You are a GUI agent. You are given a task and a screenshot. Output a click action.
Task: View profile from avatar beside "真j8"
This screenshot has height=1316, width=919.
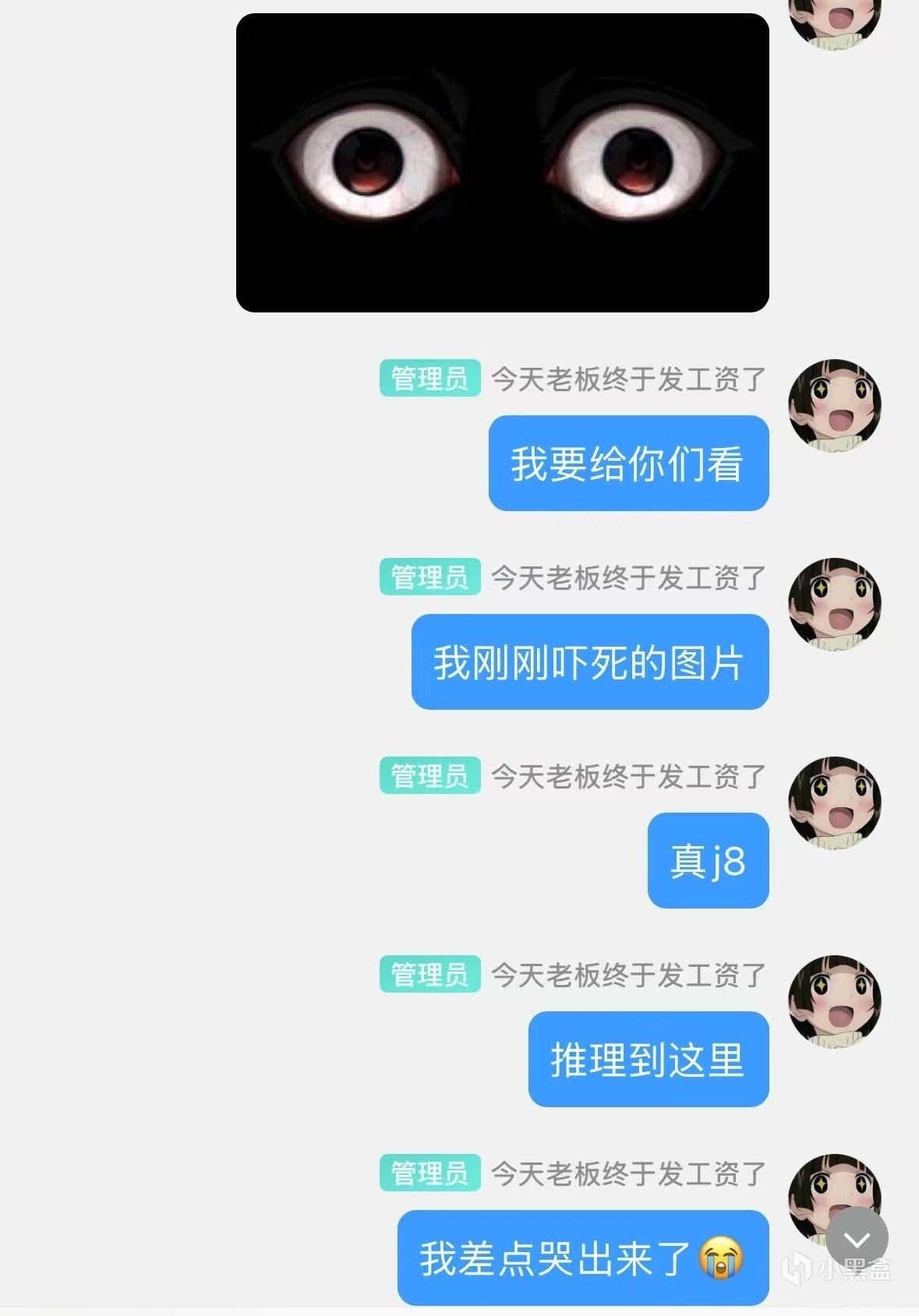(x=835, y=803)
